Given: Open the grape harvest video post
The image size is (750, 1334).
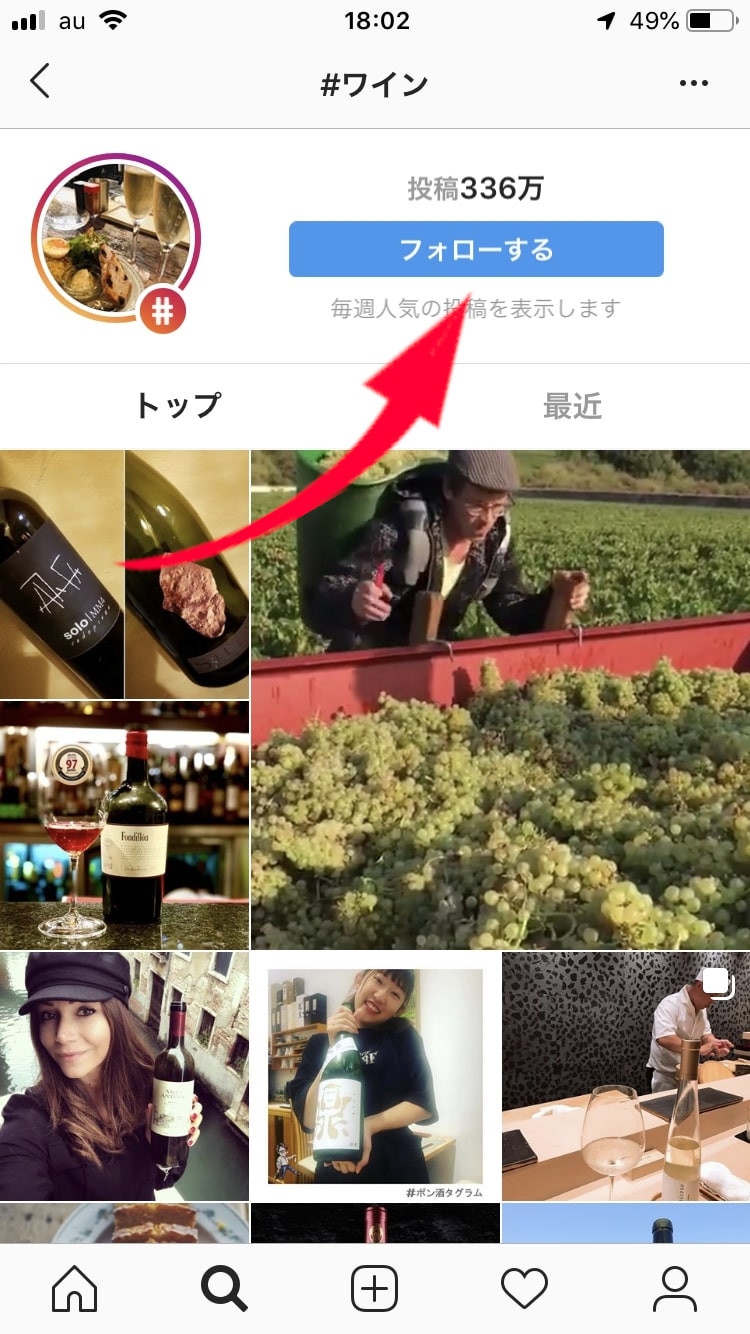Looking at the screenshot, I should 500,699.
